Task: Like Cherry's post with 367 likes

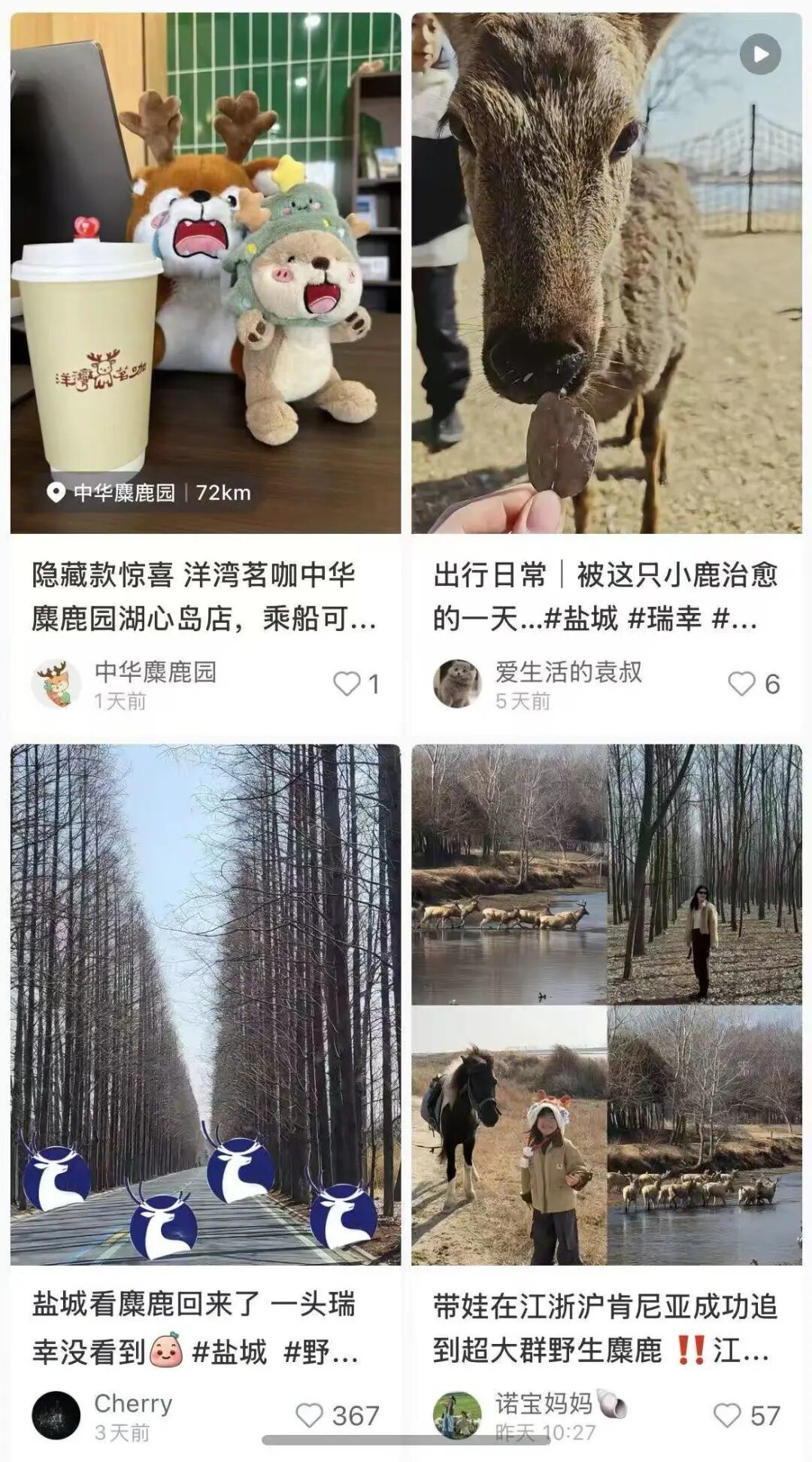Action: click(309, 1415)
